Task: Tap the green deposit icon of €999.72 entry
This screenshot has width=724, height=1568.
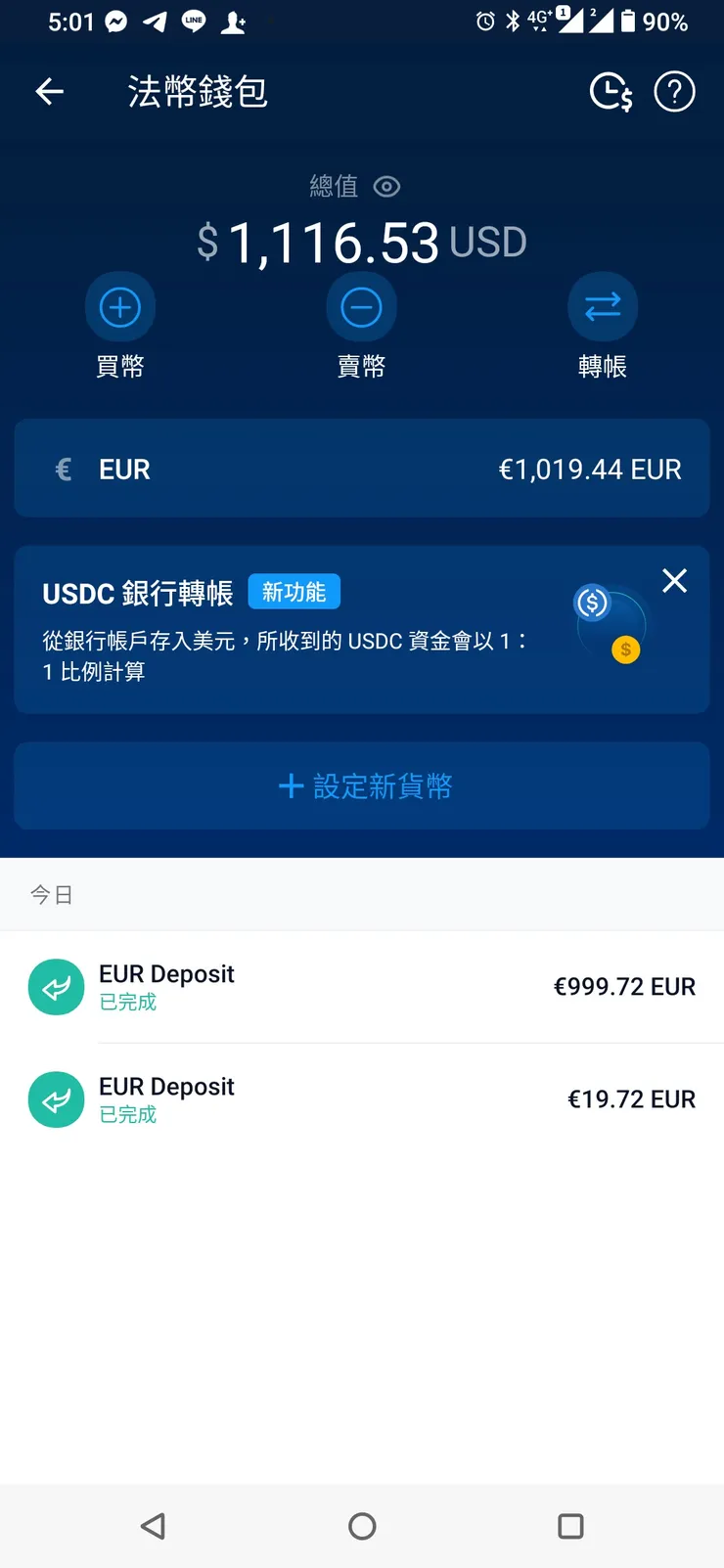Action: click(x=56, y=987)
